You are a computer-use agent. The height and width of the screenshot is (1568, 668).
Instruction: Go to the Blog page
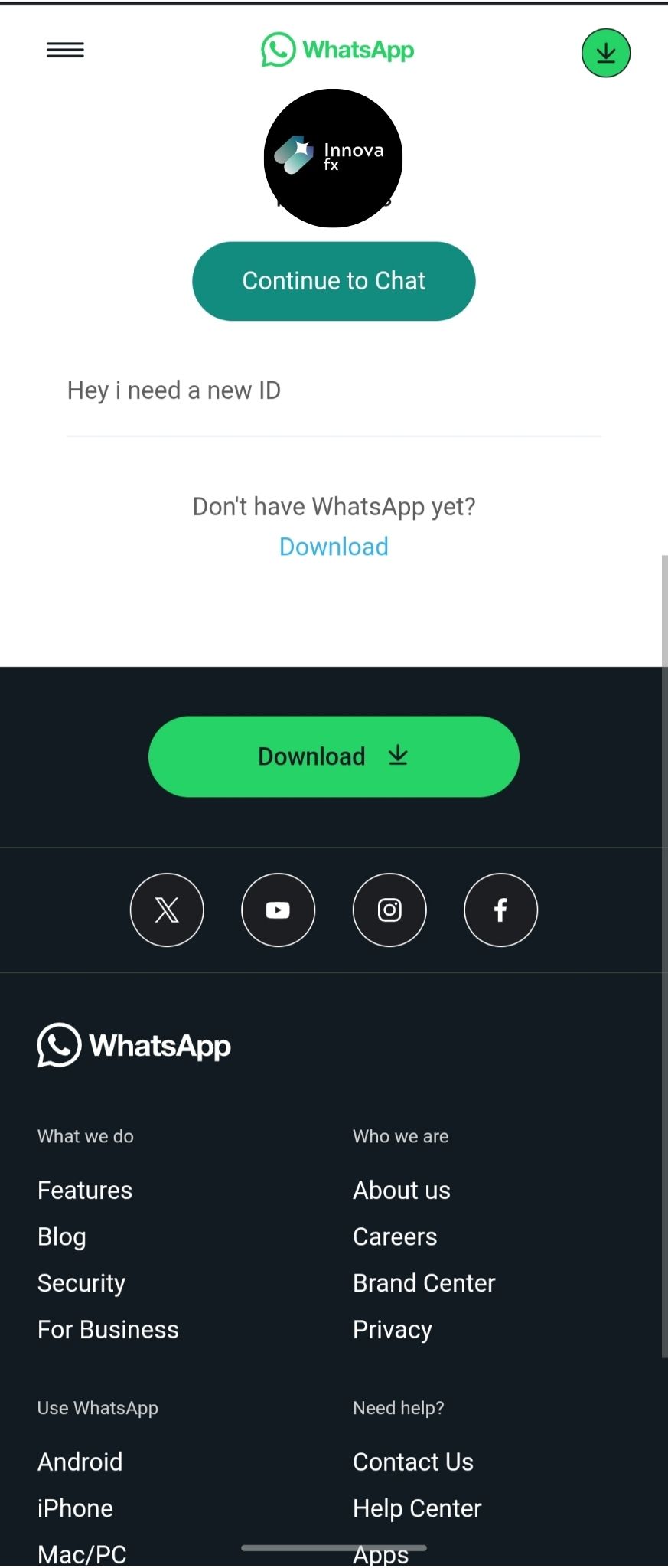[62, 1236]
